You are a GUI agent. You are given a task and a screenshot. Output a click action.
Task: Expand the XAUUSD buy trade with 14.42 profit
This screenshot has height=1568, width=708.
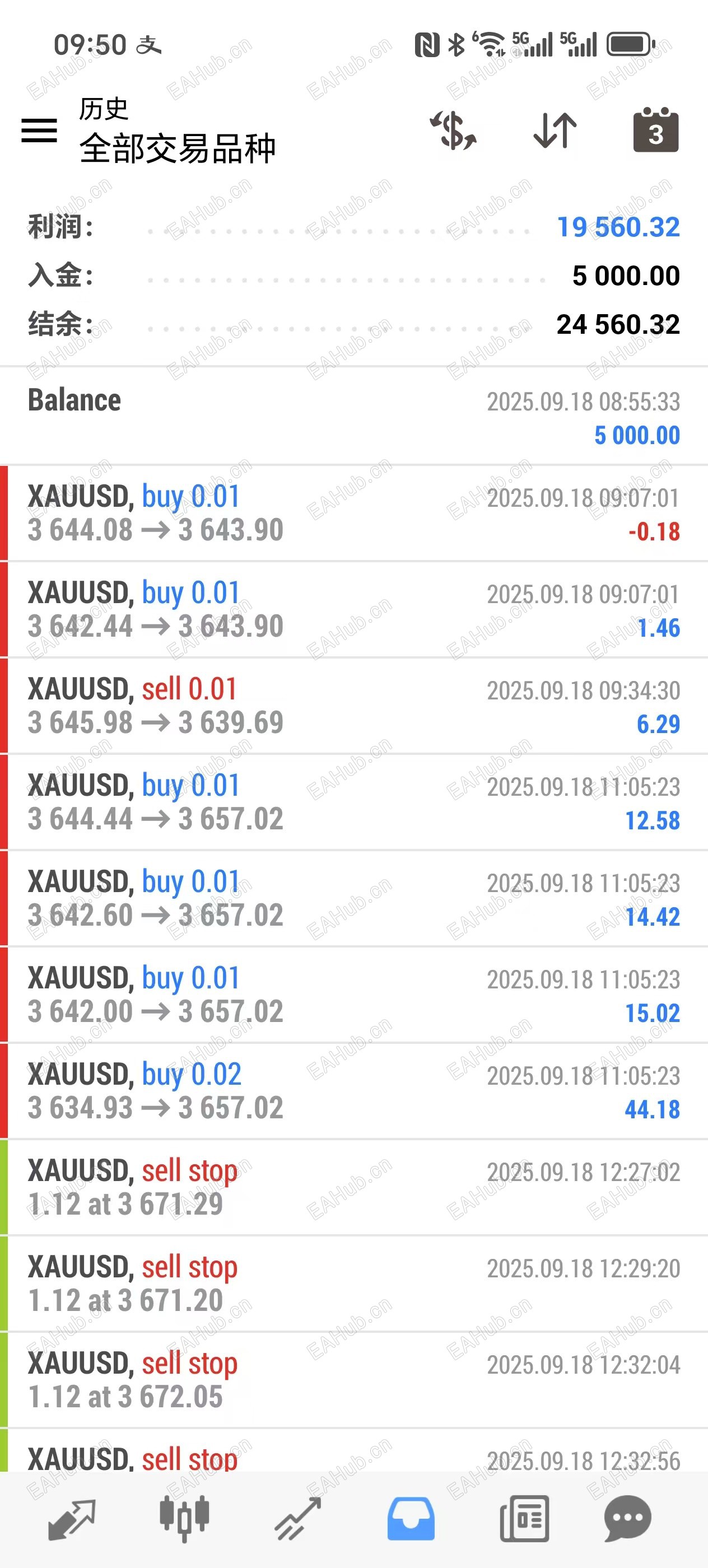pos(353,898)
